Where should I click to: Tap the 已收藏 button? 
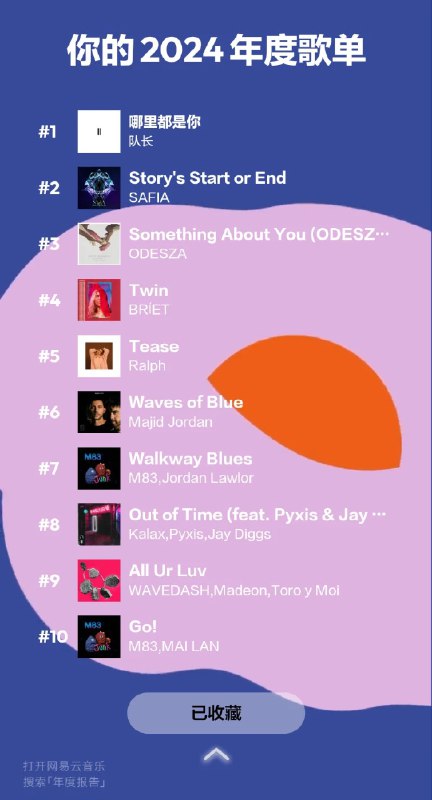(216, 713)
